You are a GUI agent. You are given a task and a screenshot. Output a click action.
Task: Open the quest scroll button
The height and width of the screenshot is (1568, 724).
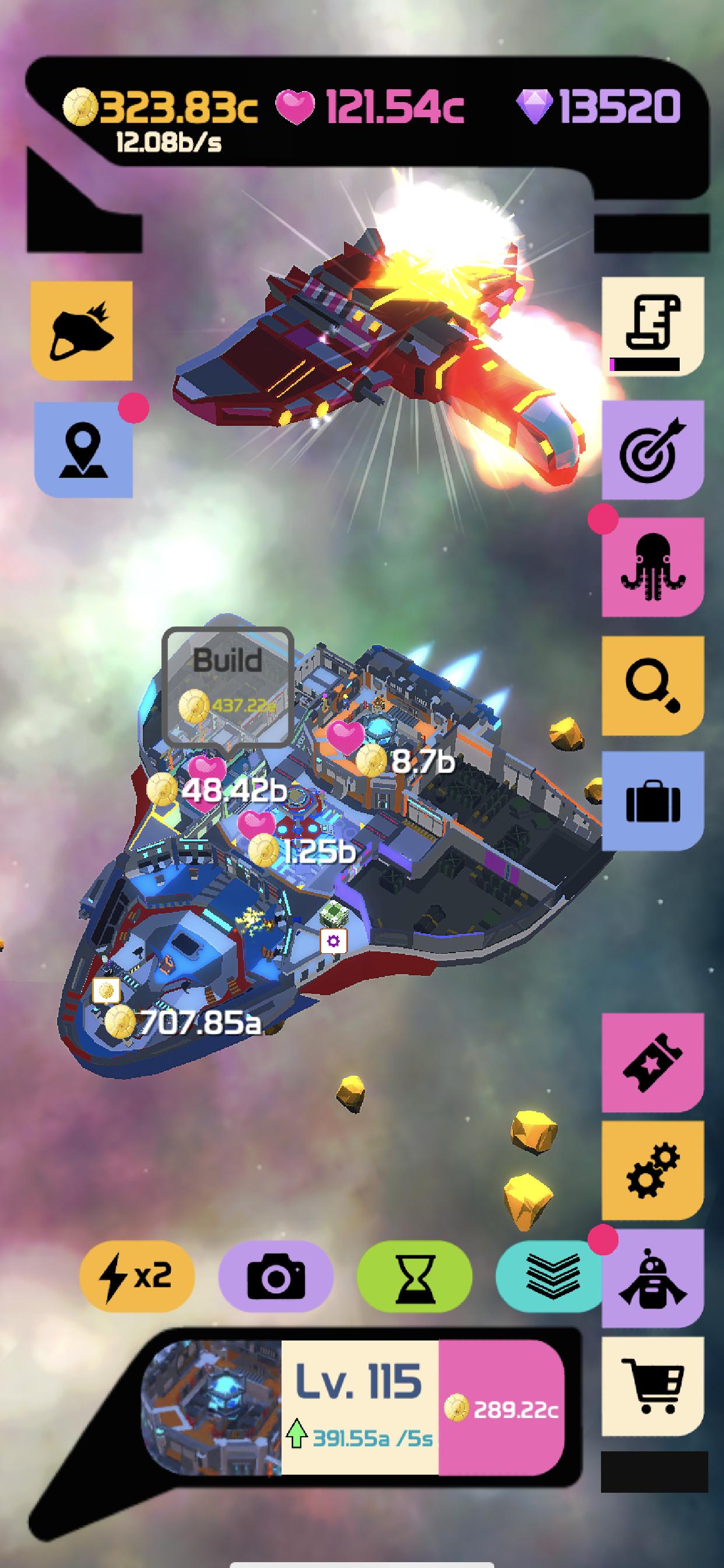pos(653,325)
